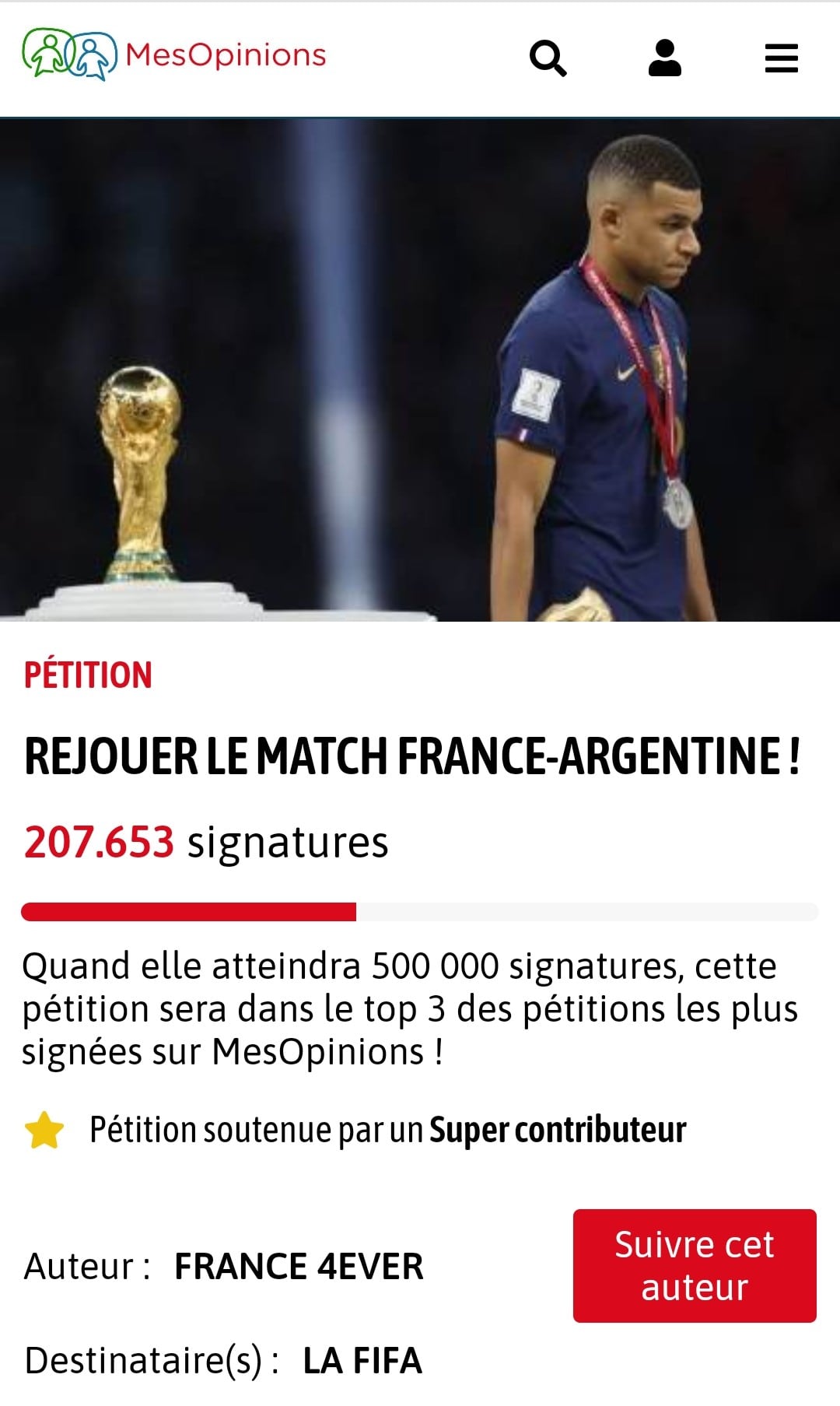Open the hamburger menu
840x1406 pixels.
(781, 58)
